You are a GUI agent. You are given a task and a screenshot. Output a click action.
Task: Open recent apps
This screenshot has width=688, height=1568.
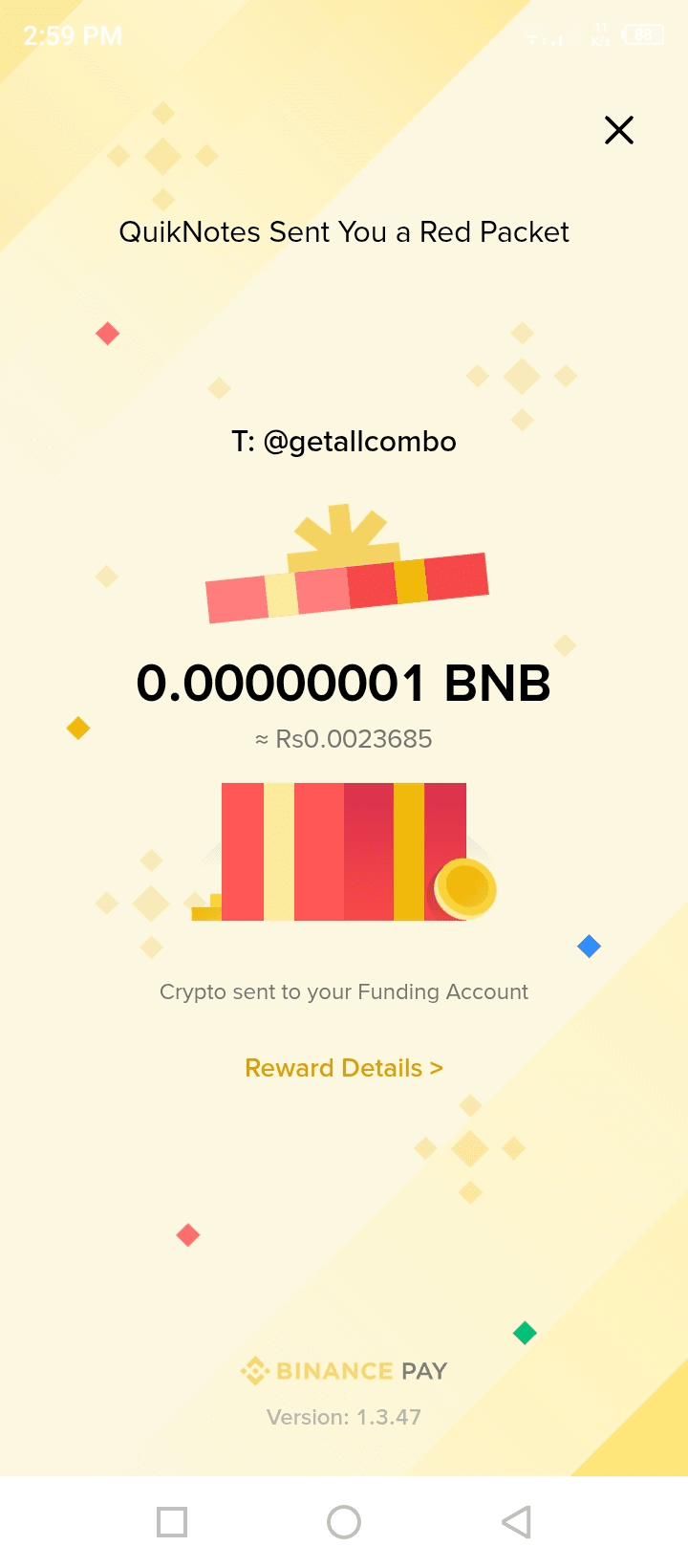[172, 1522]
